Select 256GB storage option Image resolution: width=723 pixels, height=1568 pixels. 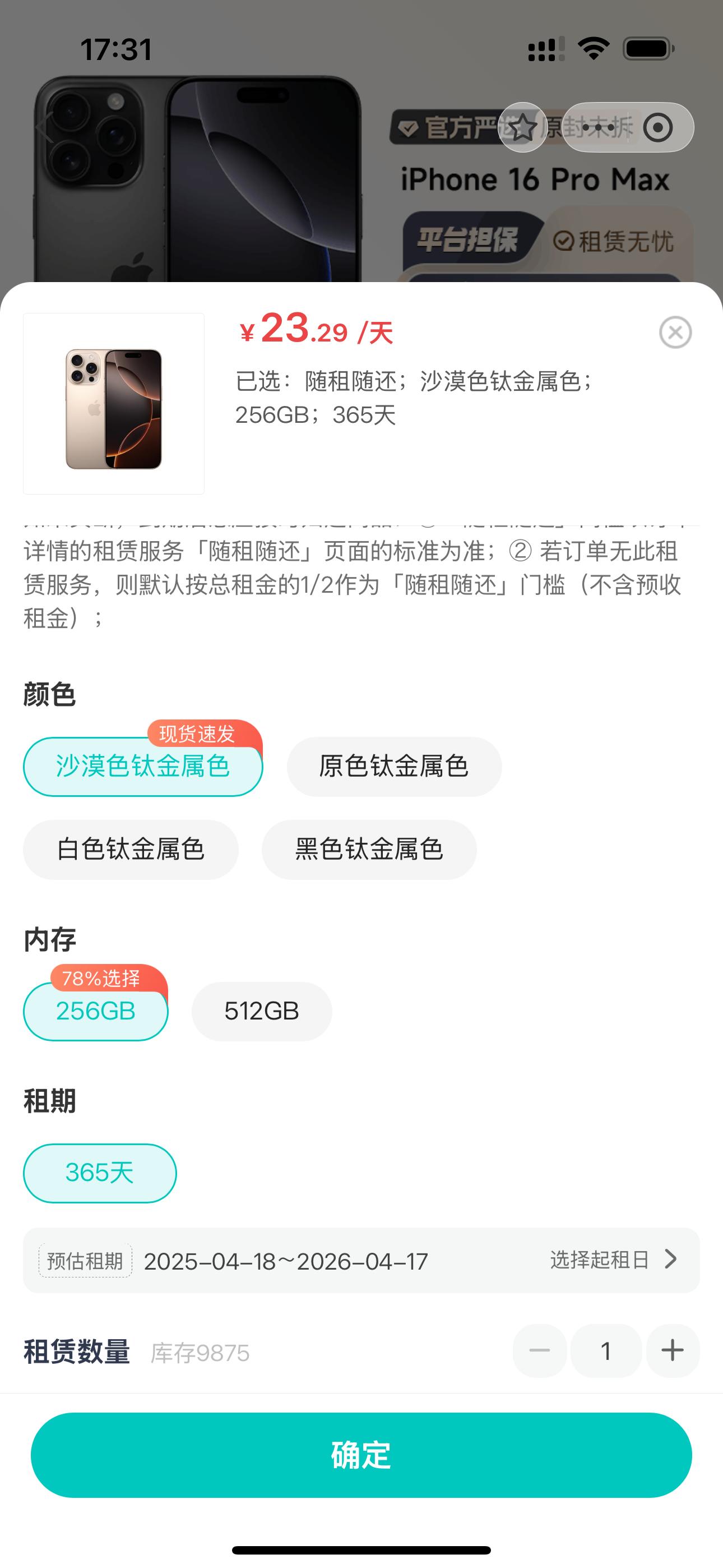click(95, 1011)
